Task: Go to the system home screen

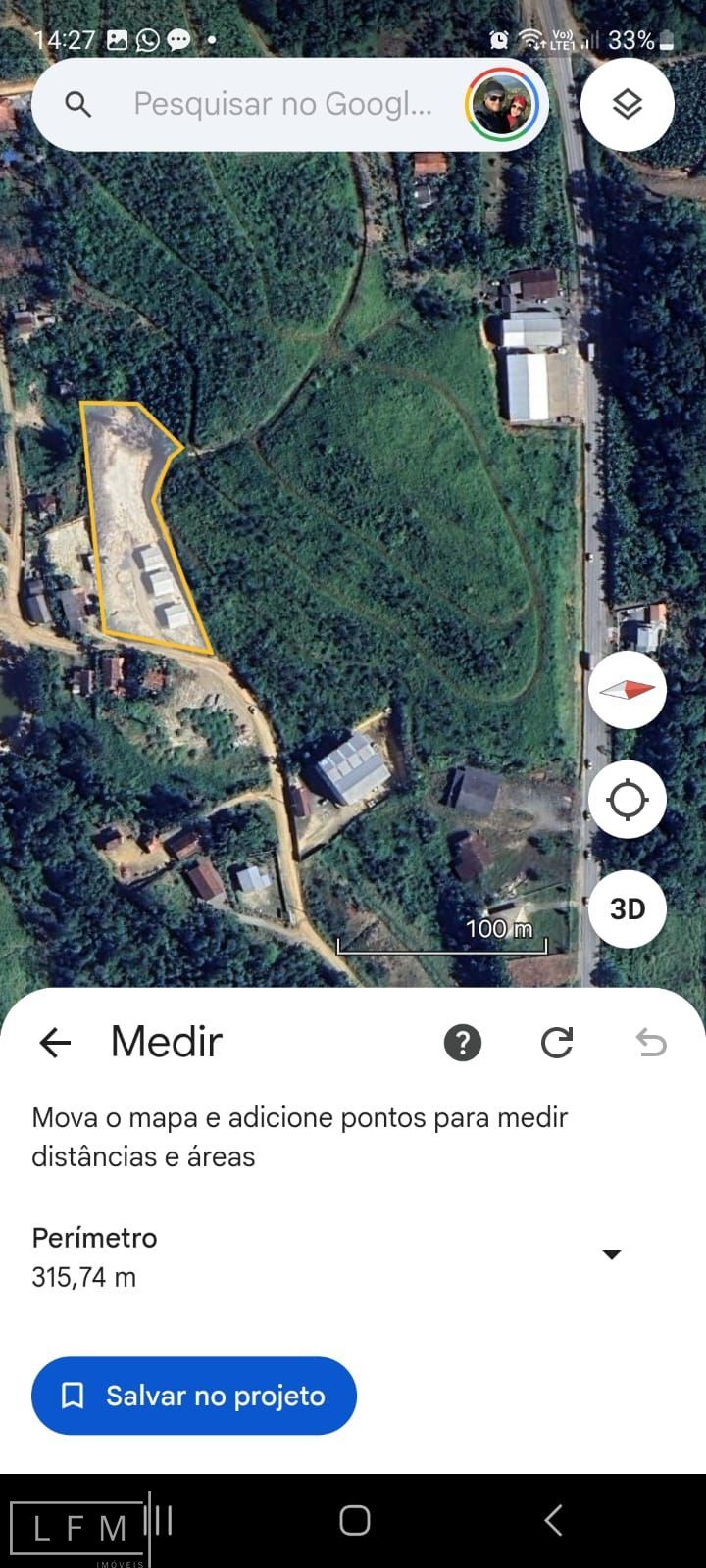Action: pos(355,1520)
